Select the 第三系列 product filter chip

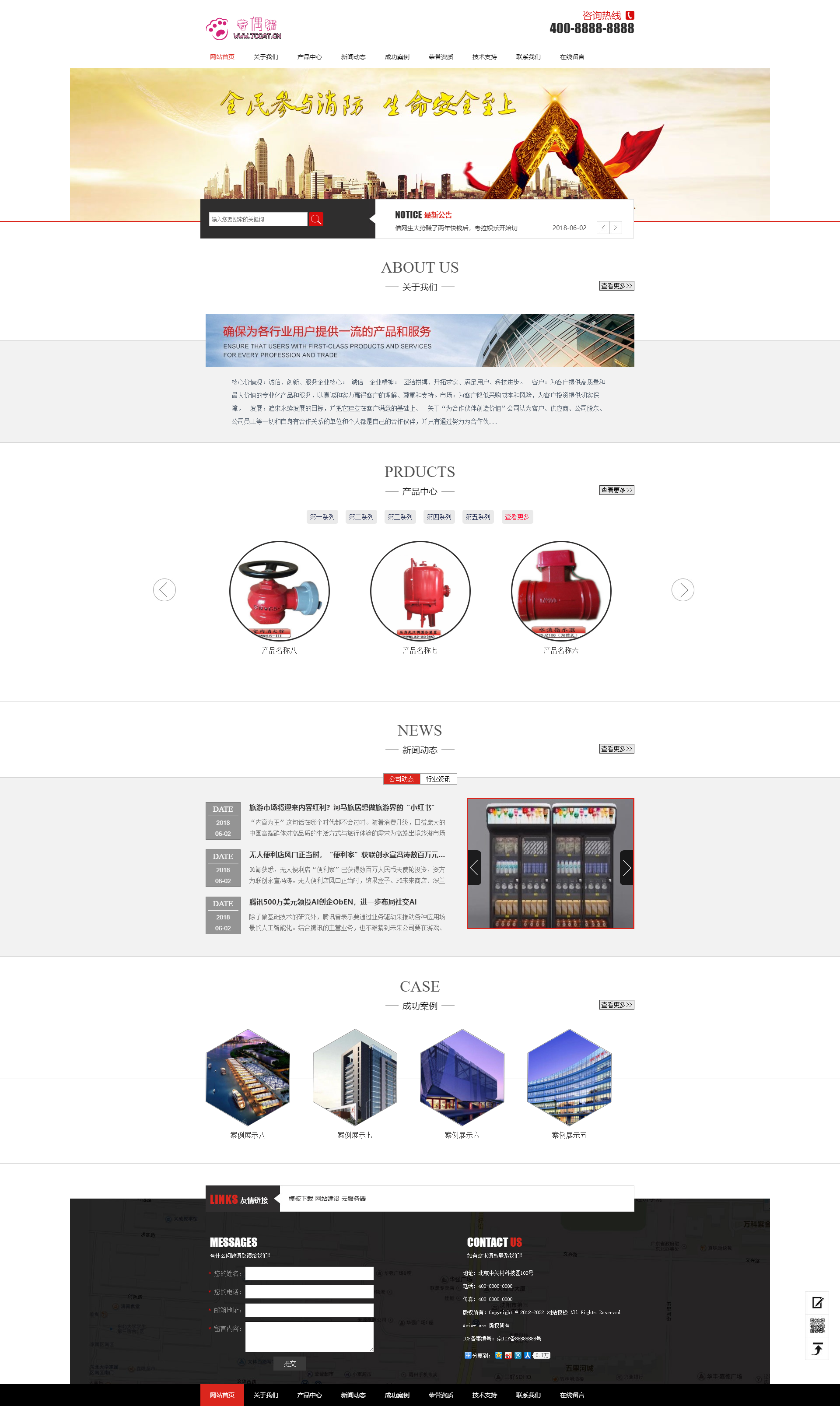coord(400,517)
